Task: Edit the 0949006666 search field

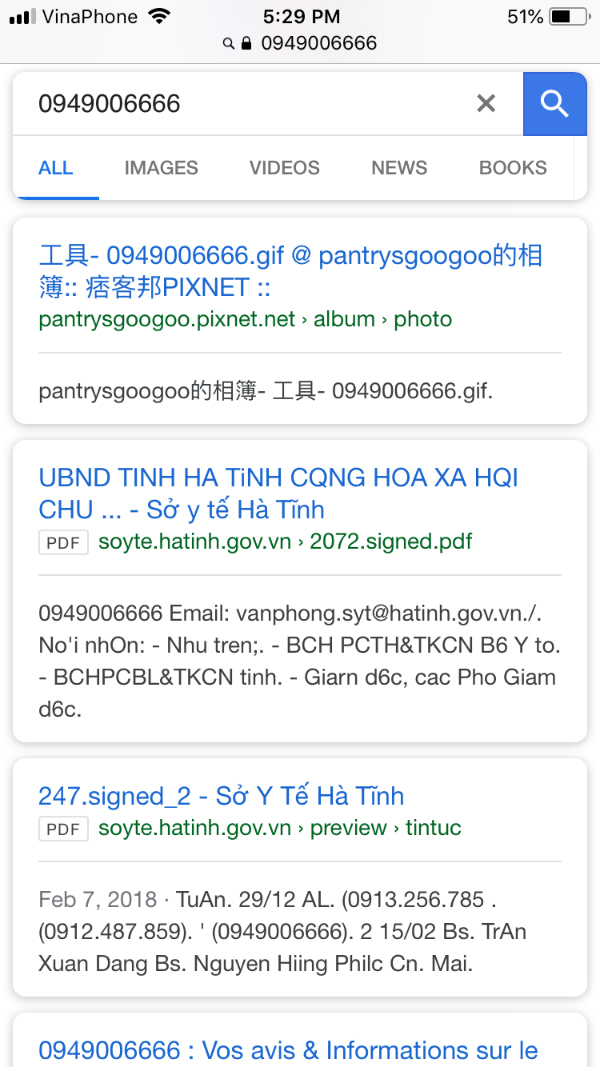Action: [x=240, y=103]
